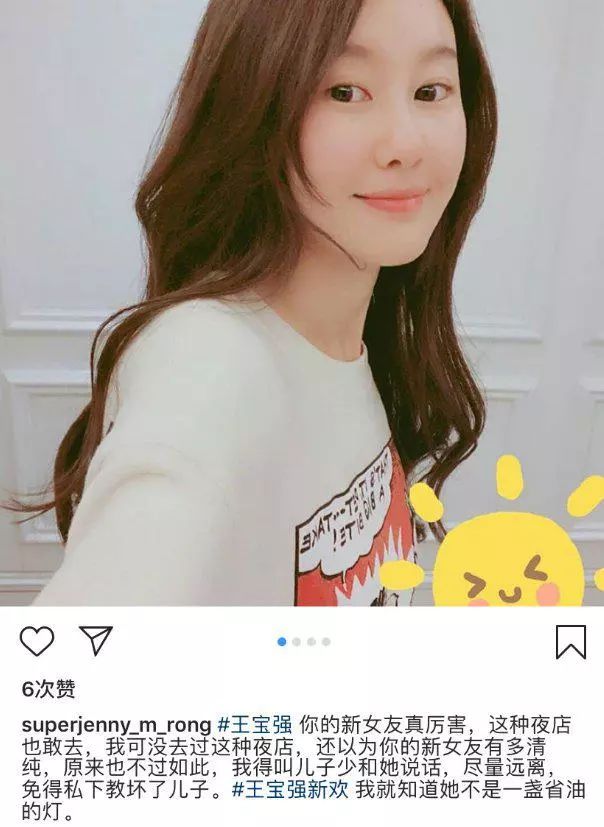The height and width of the screenshot is (827, 604).
Task: Like this post with the heart icon
Action: click(x=37, y=641)
